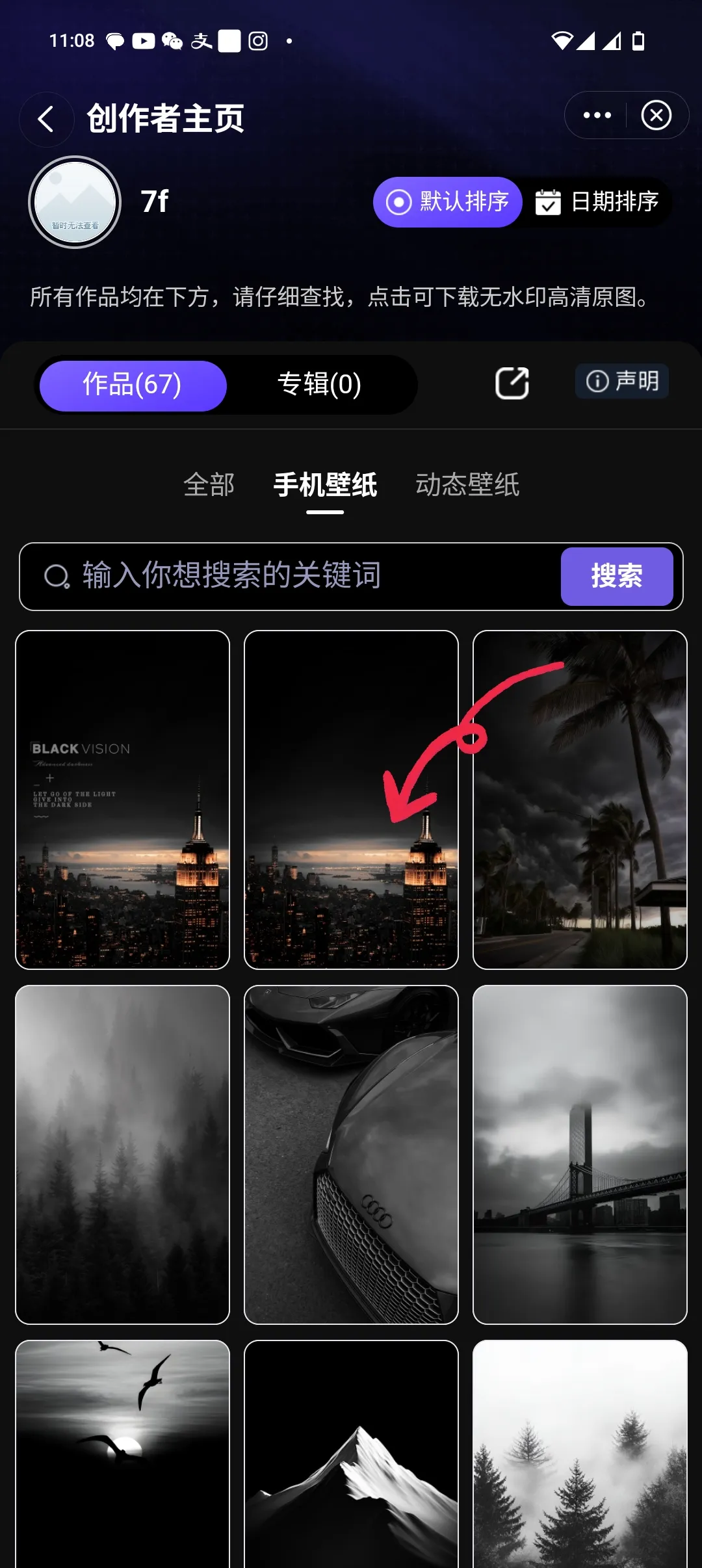Screen dimensions: 702x1568
Task: Switch to 动态壁纸 category
Action: [467, 485]
